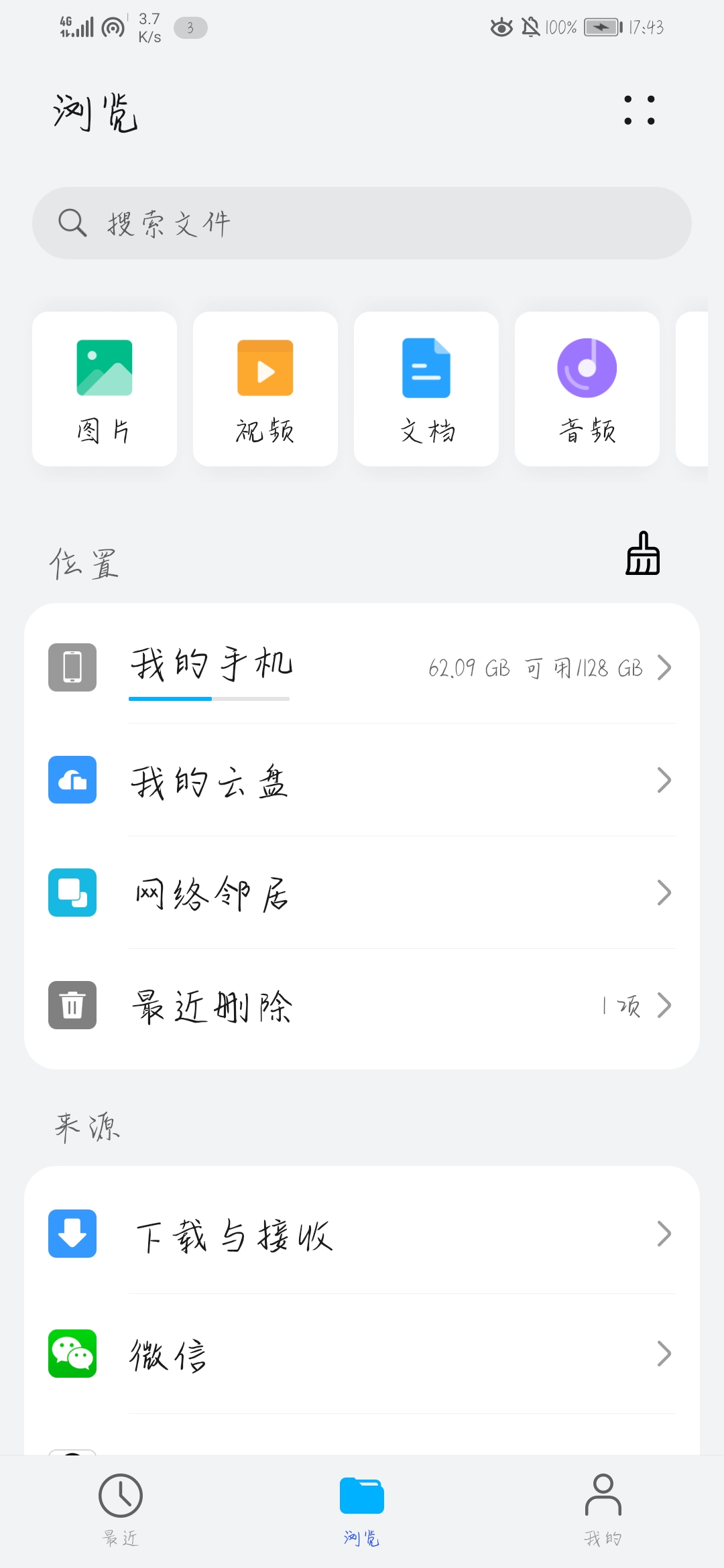
Task: Open 下载与接收 source
Action: (362, 1234)
